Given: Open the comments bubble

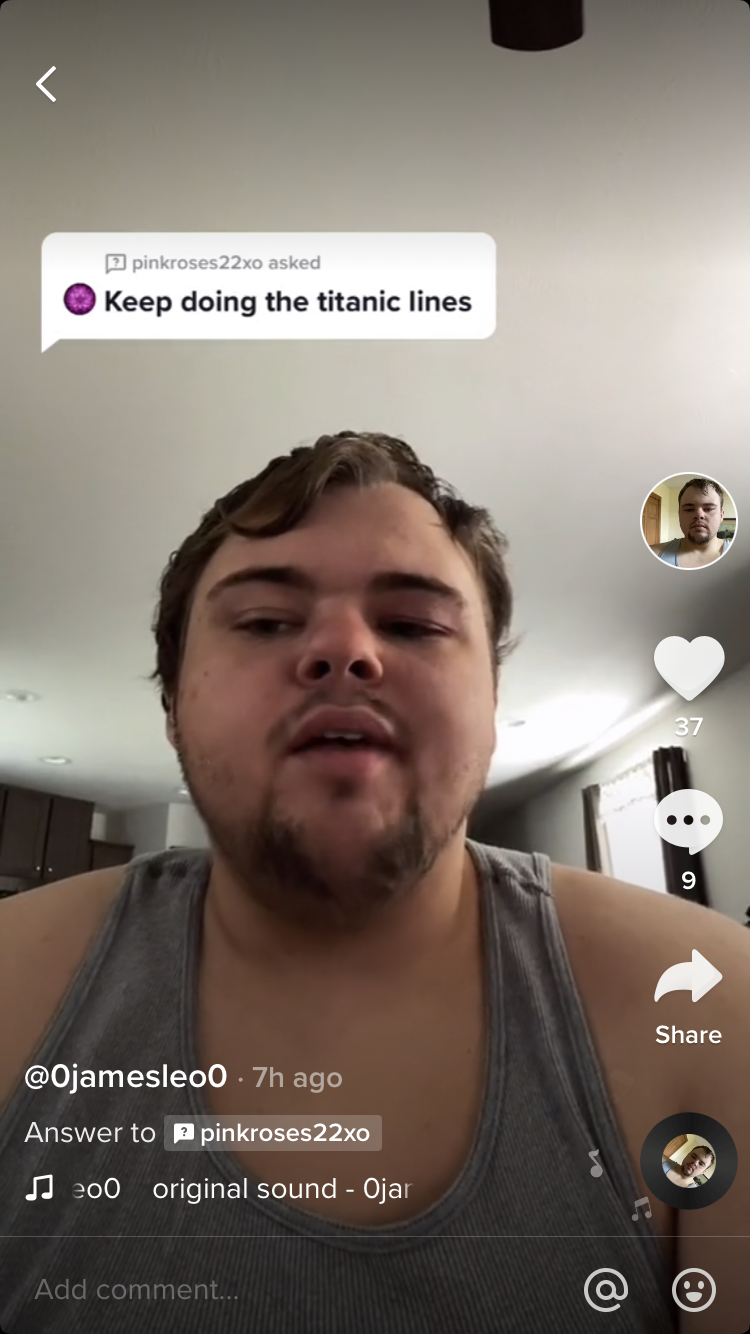Looking at the screenshot, I should (688, 821).
